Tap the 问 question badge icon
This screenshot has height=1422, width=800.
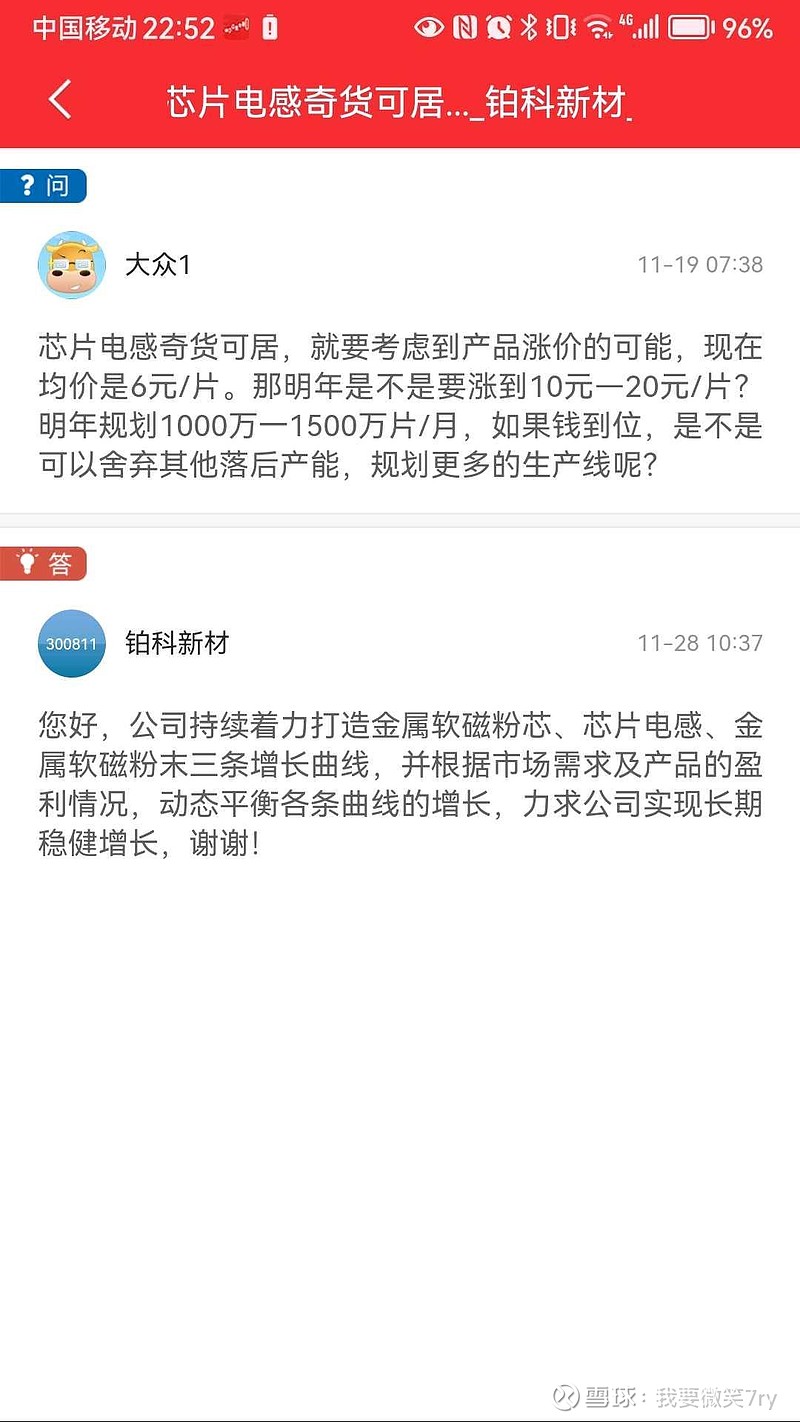point(44,186)
